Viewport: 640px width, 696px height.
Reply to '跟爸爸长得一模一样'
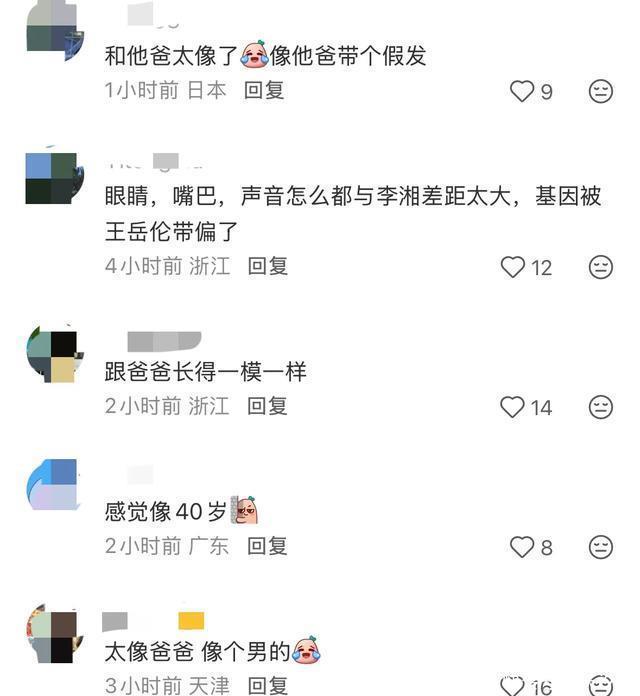pos(268,406)
